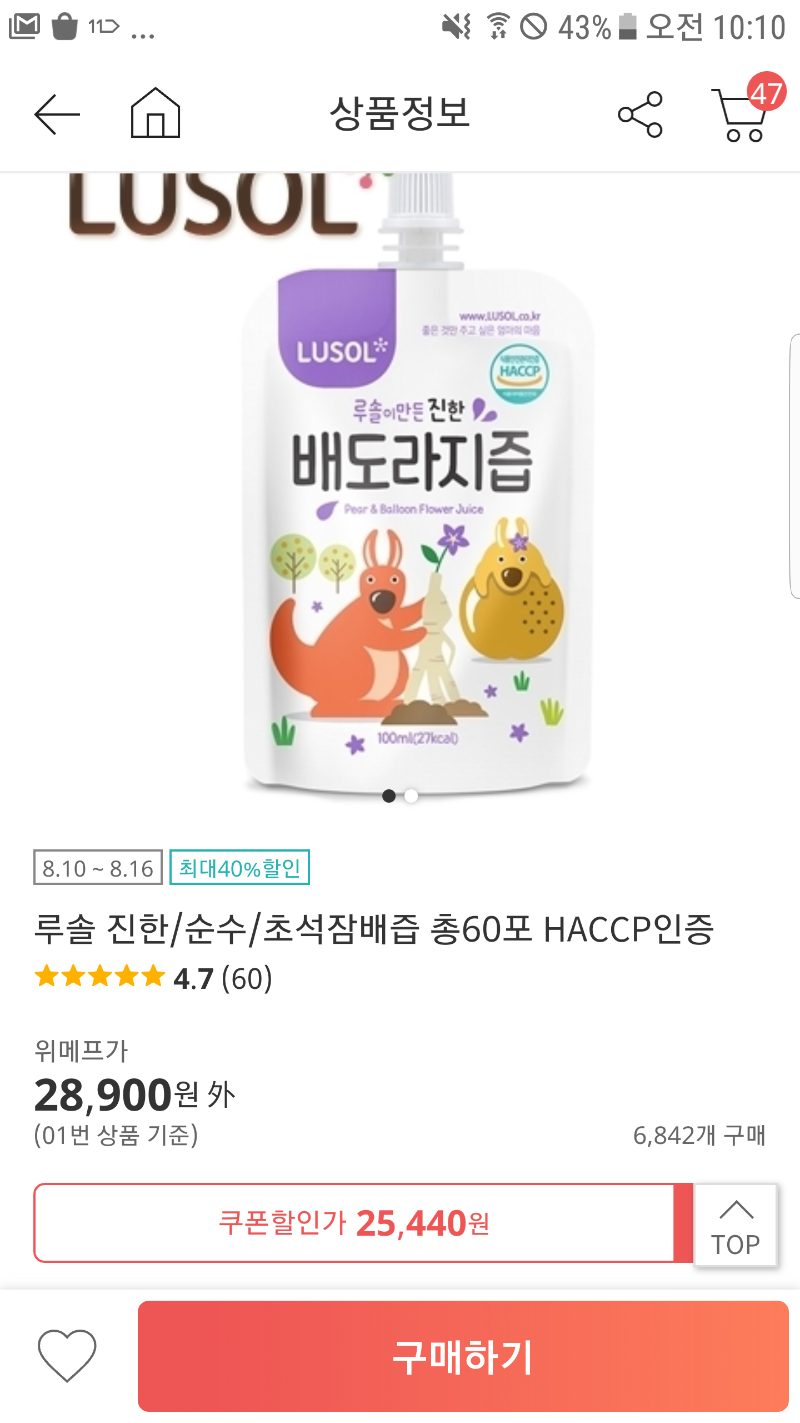This screenshot has height=1423, width=800.
Task: Open the 4.7 star reviews (60)
Action: tap(153, 978)
